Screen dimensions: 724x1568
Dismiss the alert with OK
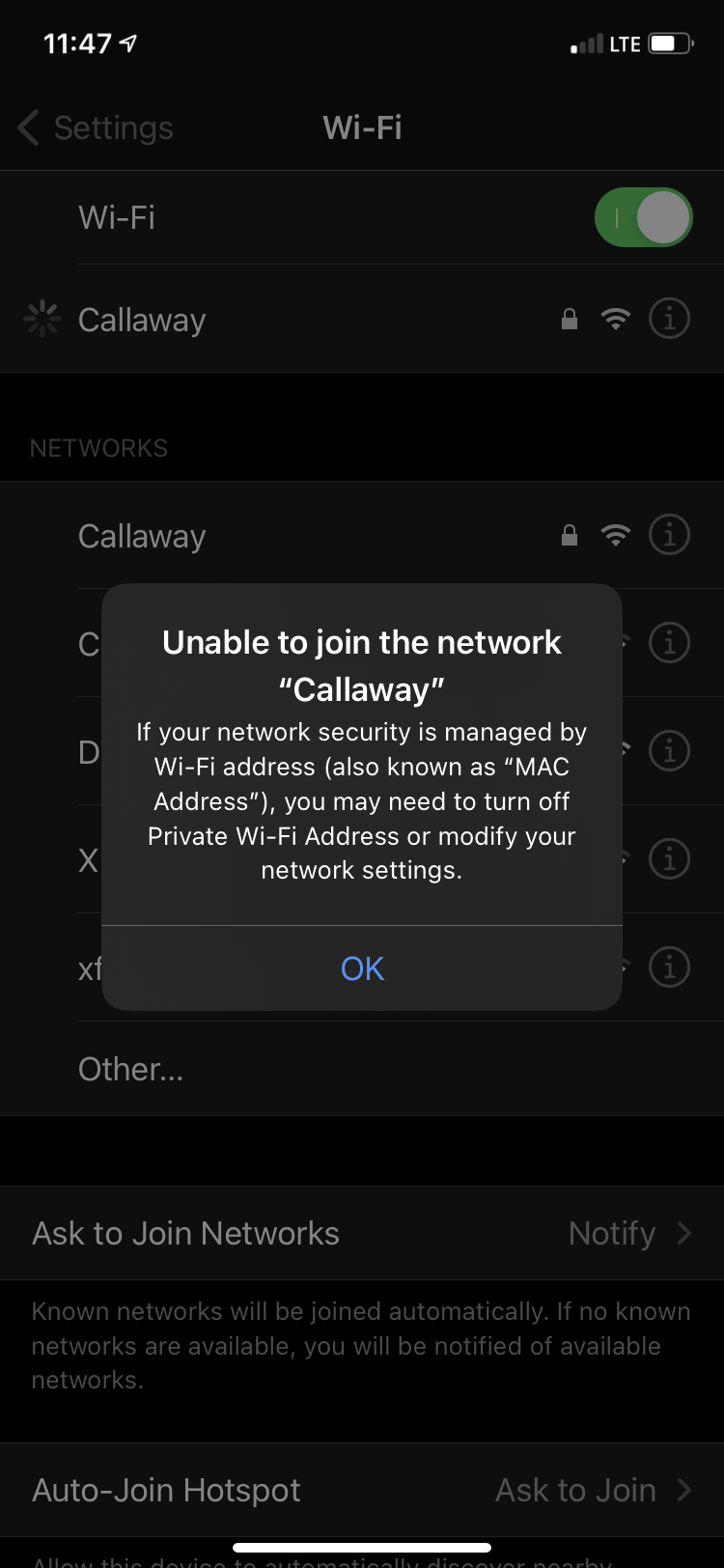[x=362, y=968]
